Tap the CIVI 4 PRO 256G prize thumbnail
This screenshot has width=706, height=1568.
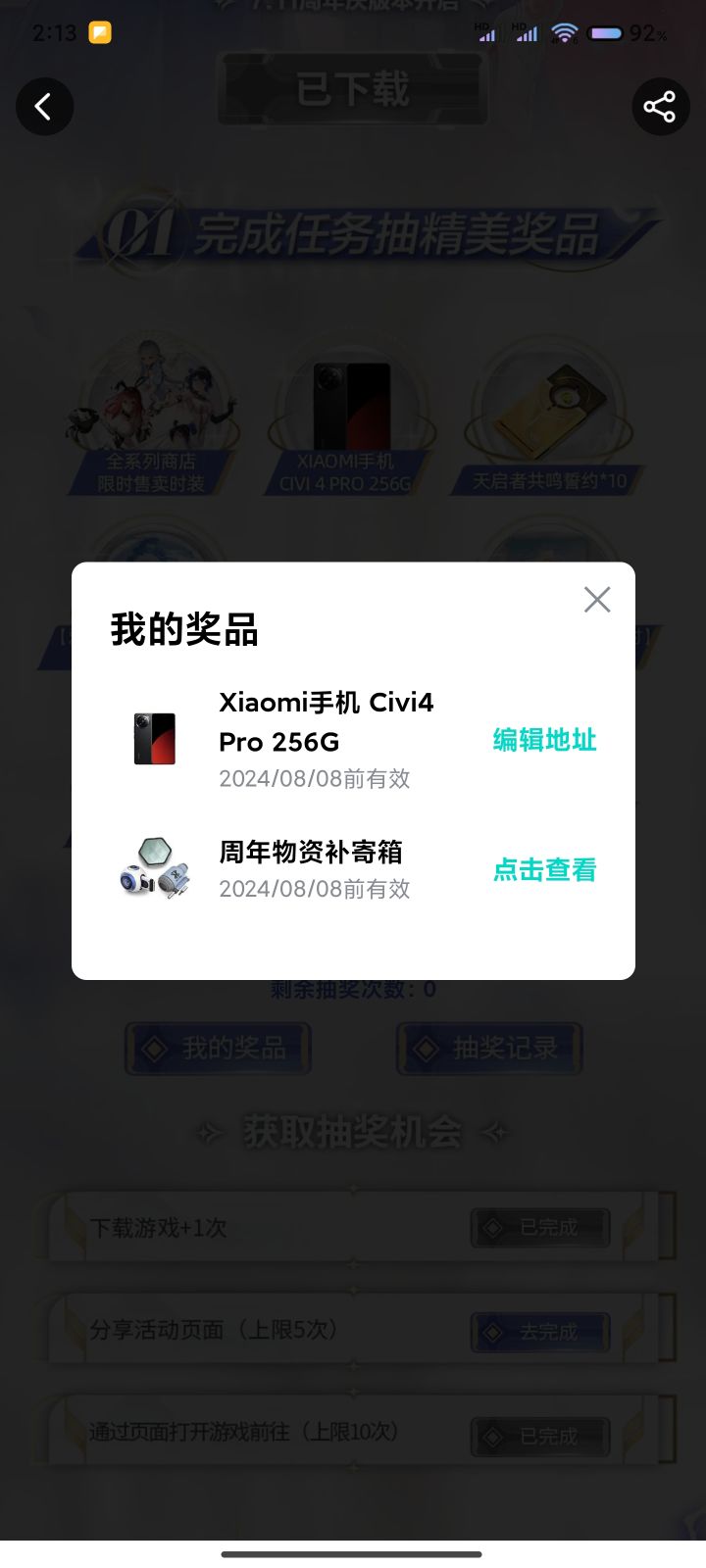(x=351, y=407)
